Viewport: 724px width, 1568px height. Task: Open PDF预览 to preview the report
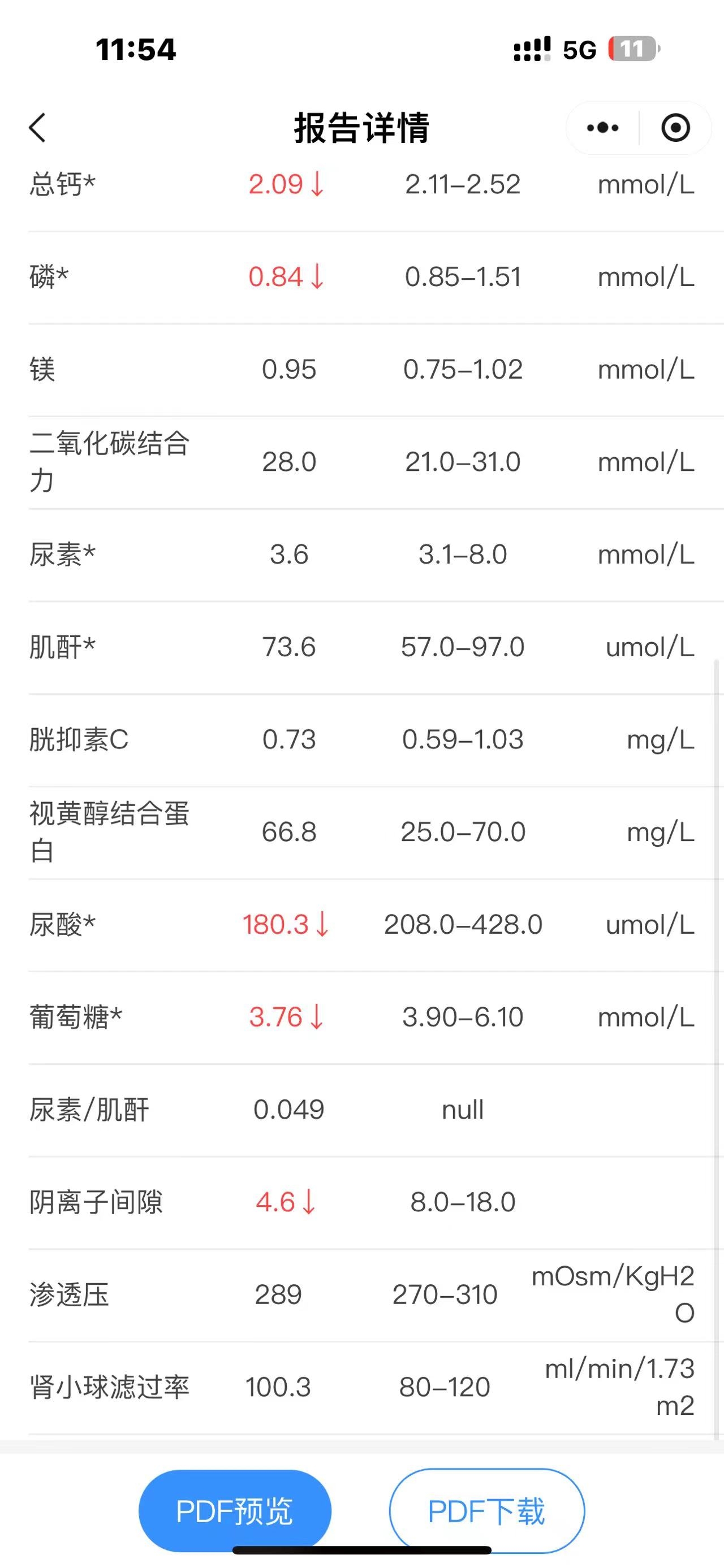click(x=235, y=1511)
